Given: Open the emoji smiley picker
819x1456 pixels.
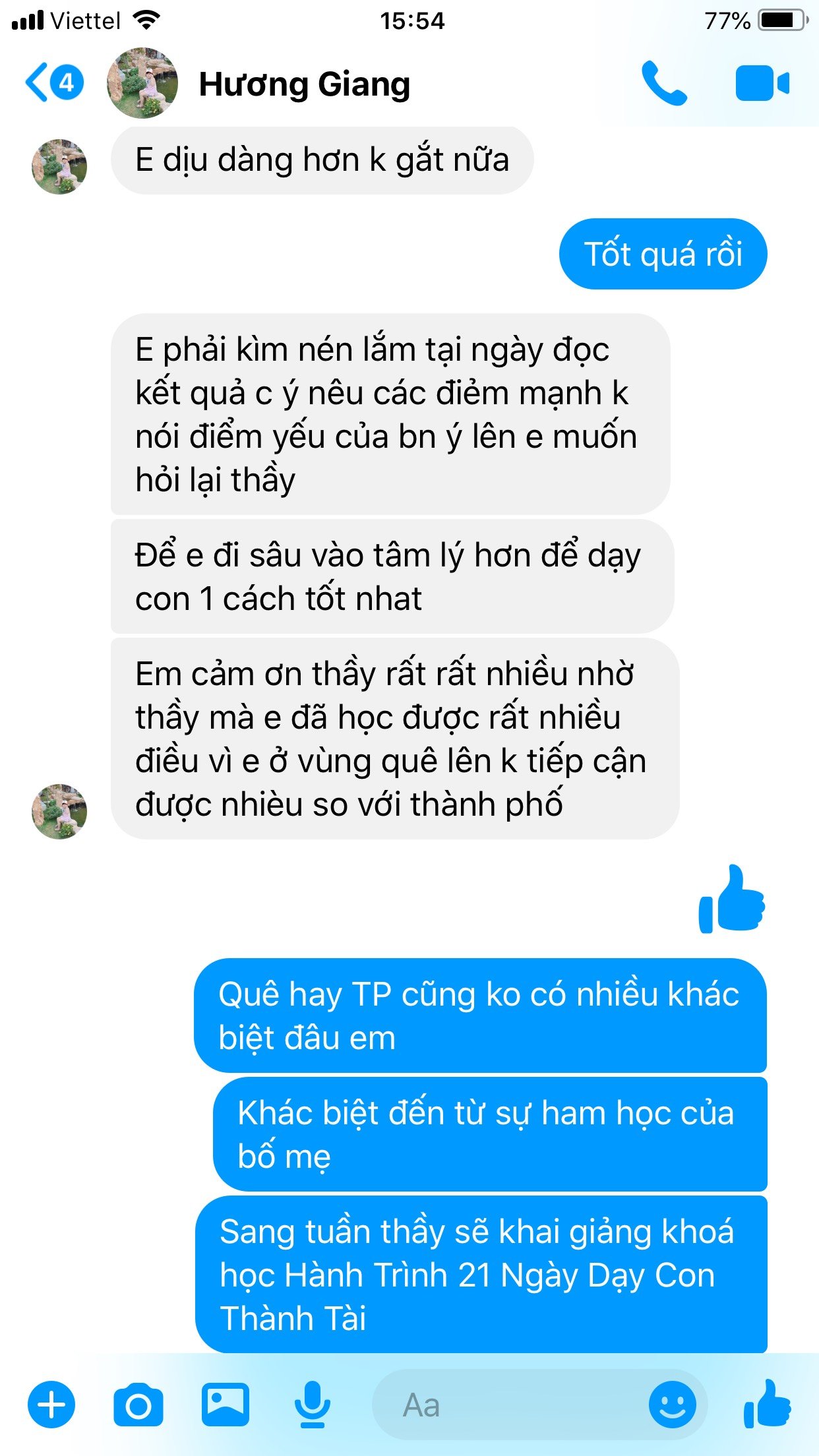Looking at the screenshot, I should pyautogui.click(x=672, y=1405).
